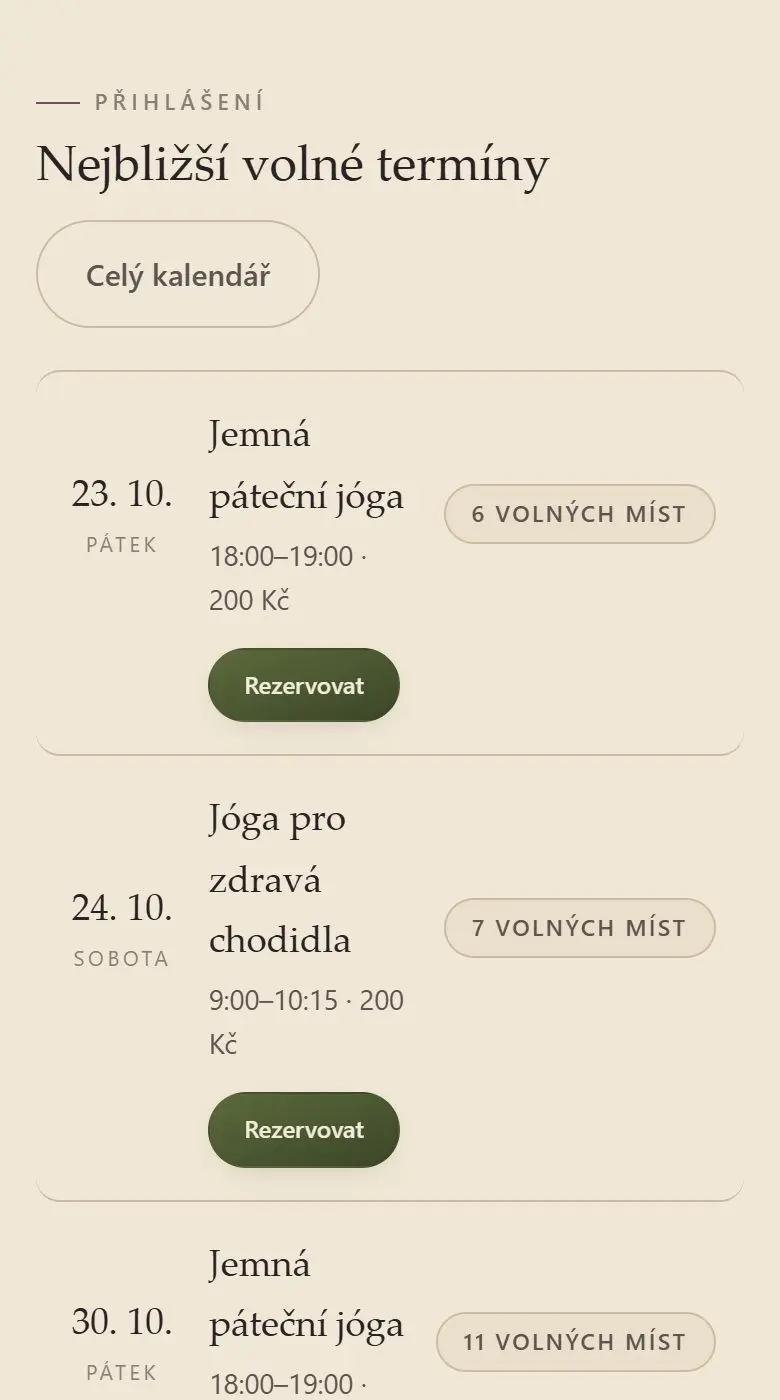
Task: Open the Celý kalendář button
Action: [x=178, y=275]
